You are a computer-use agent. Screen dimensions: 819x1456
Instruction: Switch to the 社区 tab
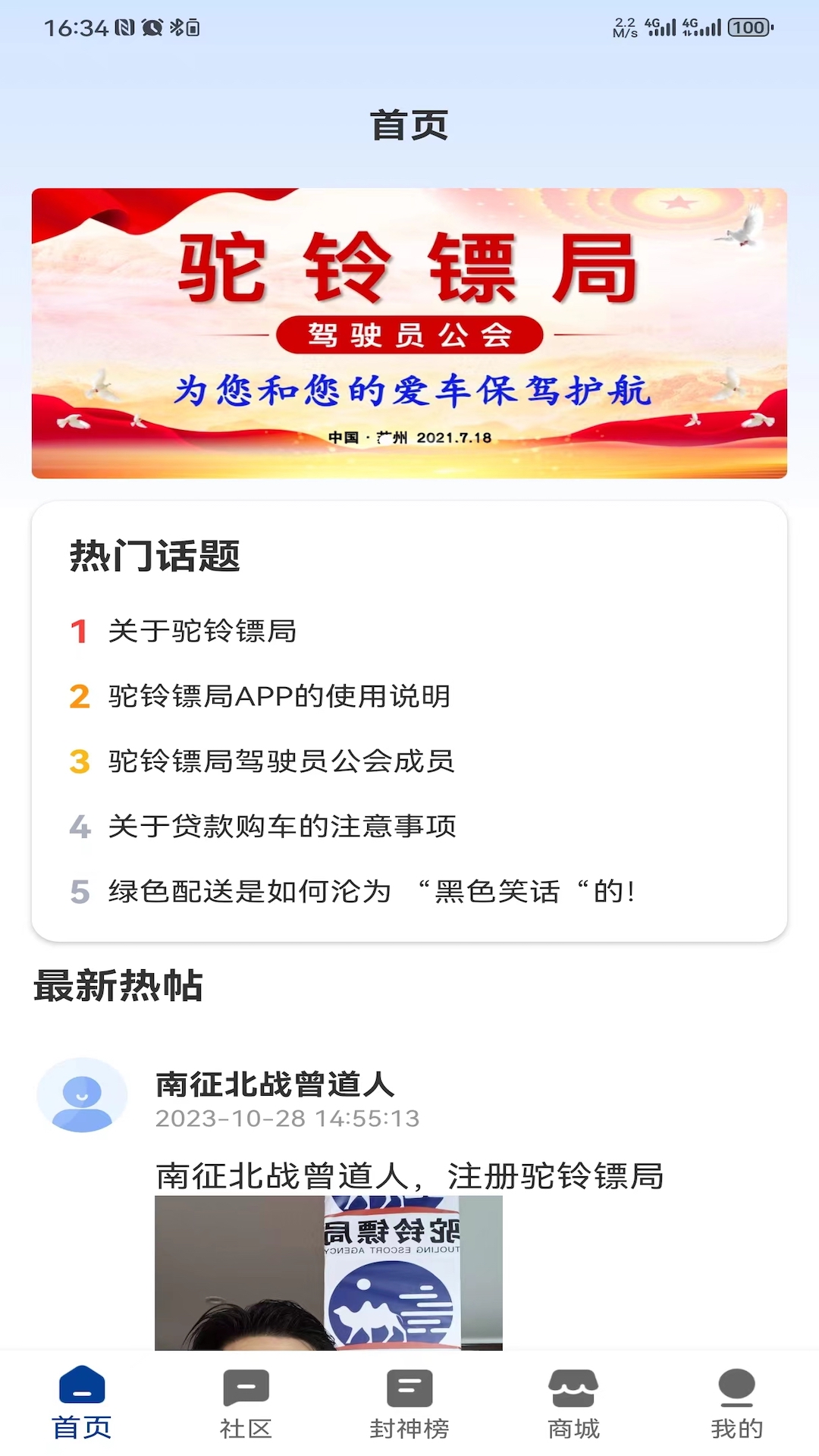(246, 1404)
